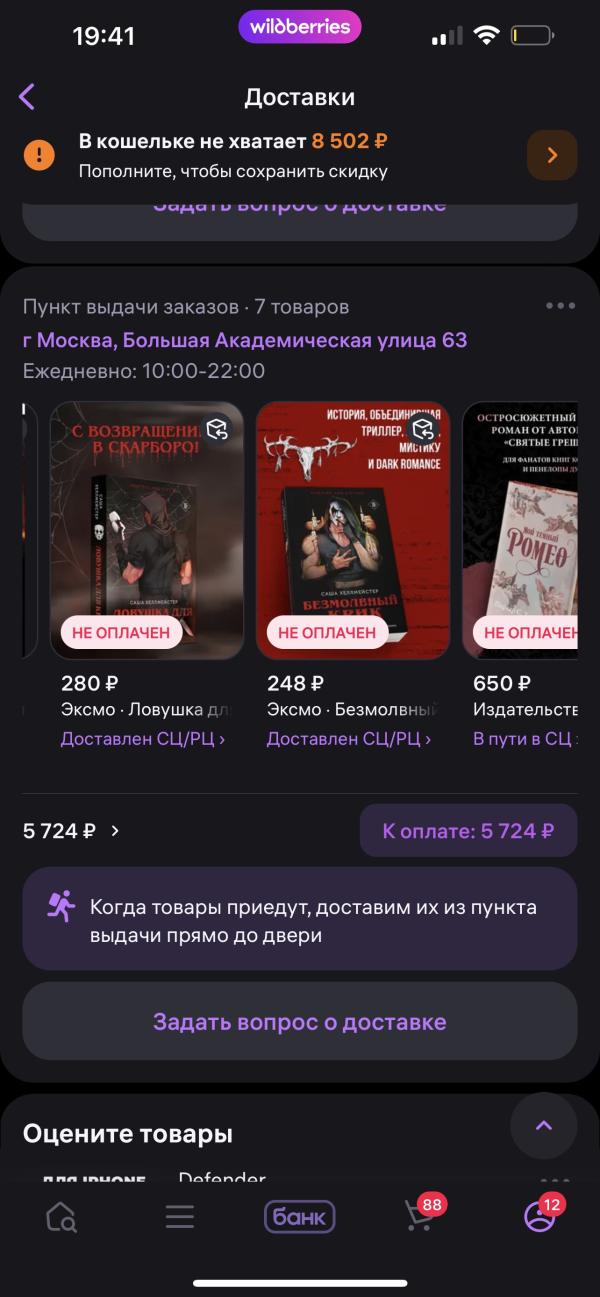Jump to top with the floating arrow button
Screen dimensions: 600x1297
[x=544, y=1125]
